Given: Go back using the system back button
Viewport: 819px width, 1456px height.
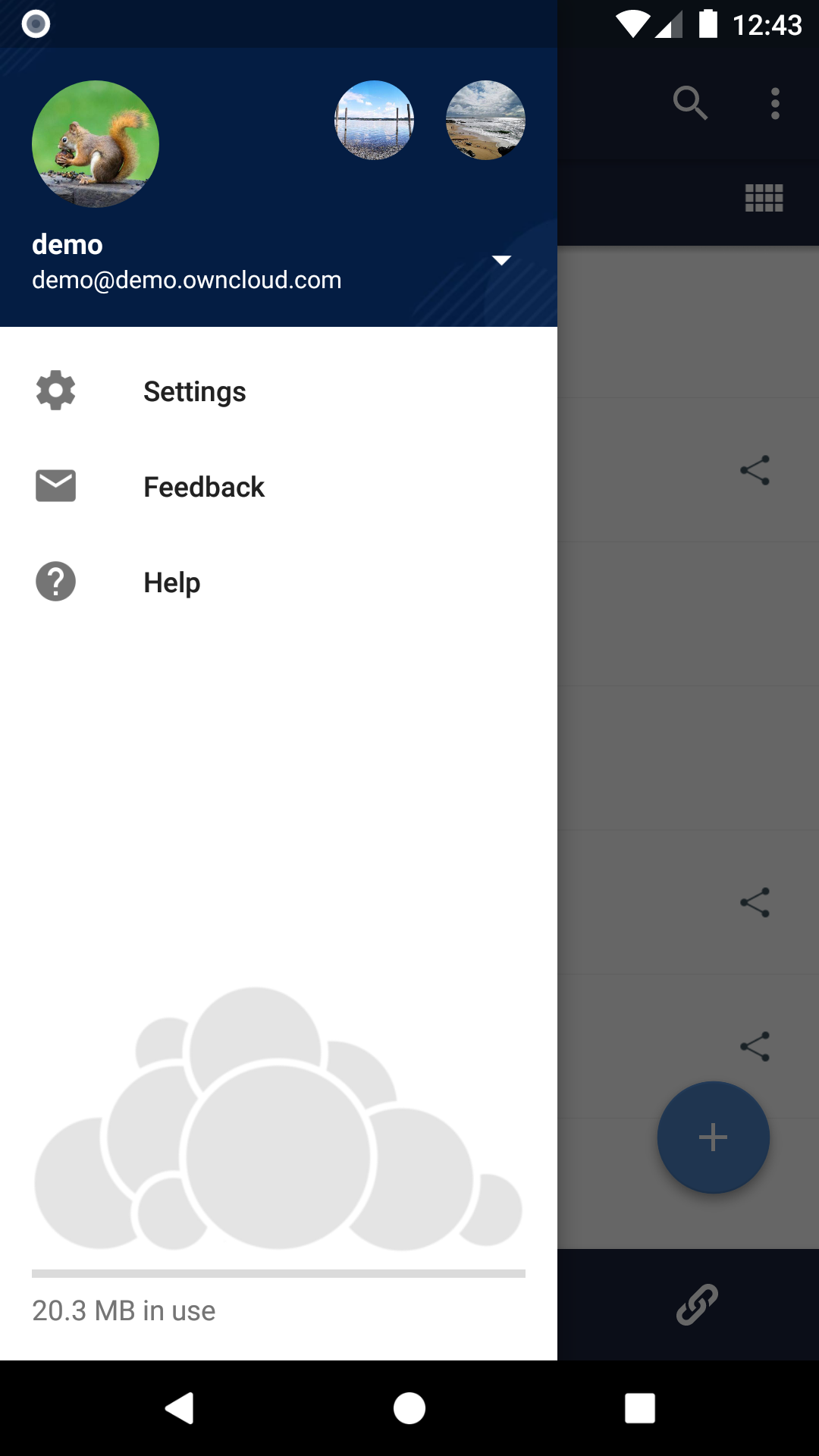Looking at the screenshot, I should [x=180, y=1408].
